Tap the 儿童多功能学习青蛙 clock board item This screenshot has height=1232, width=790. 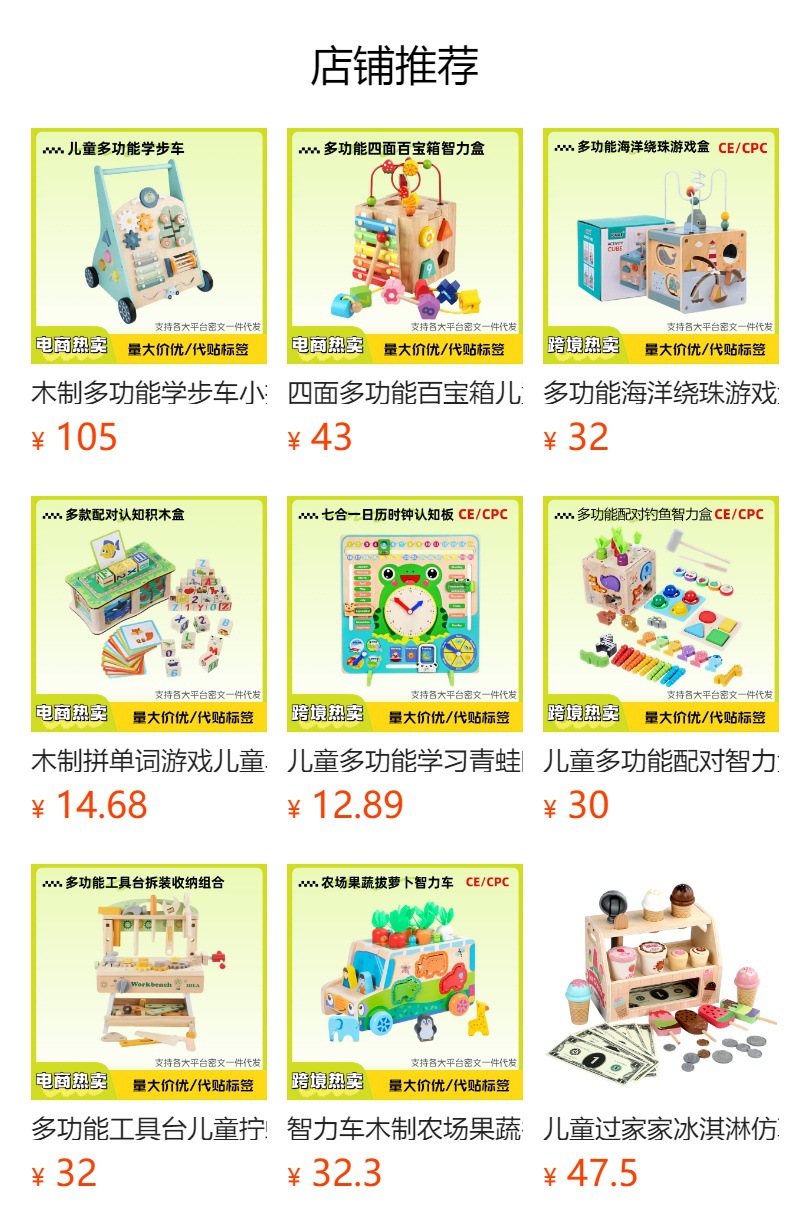point(405,614)
